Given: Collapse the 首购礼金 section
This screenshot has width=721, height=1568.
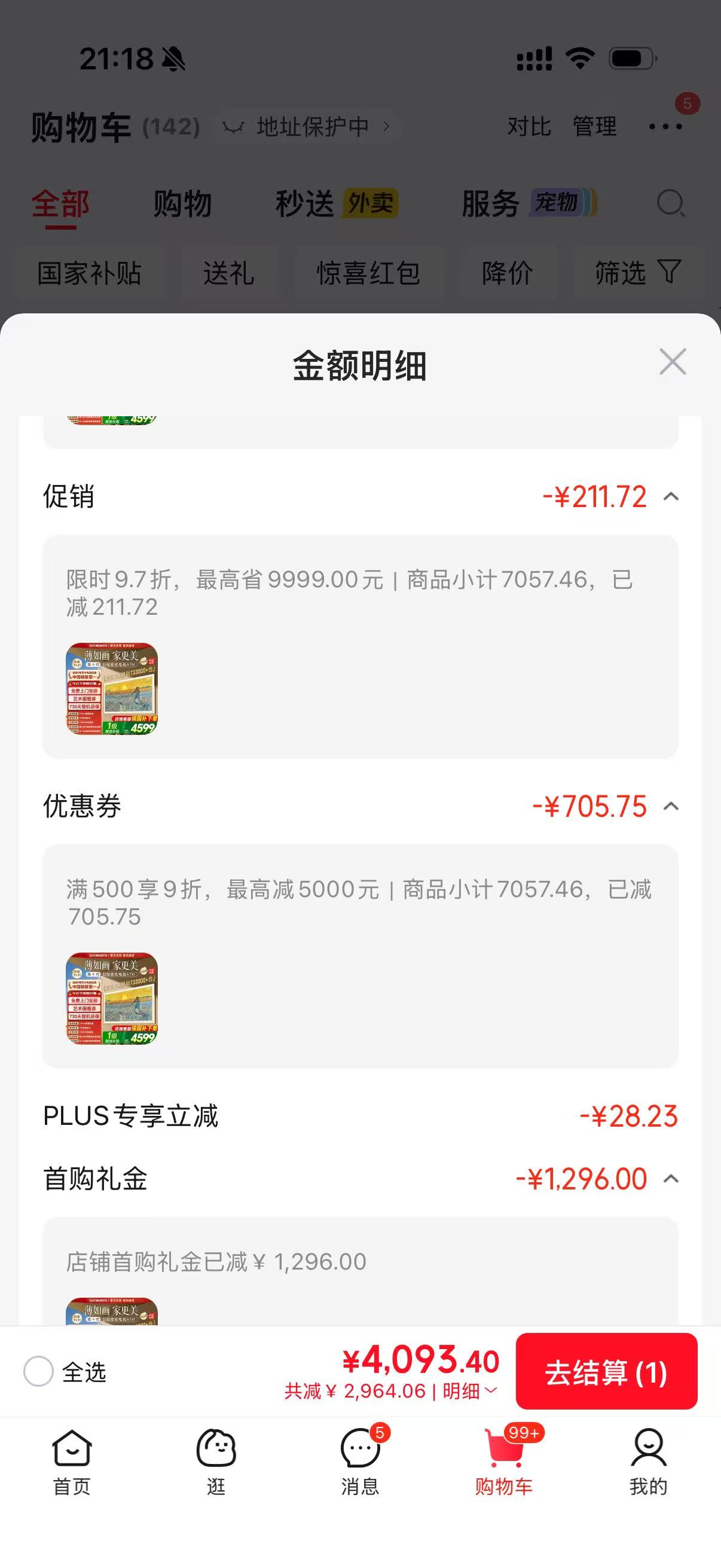Looking at the screenshot, I should 671,1179.
